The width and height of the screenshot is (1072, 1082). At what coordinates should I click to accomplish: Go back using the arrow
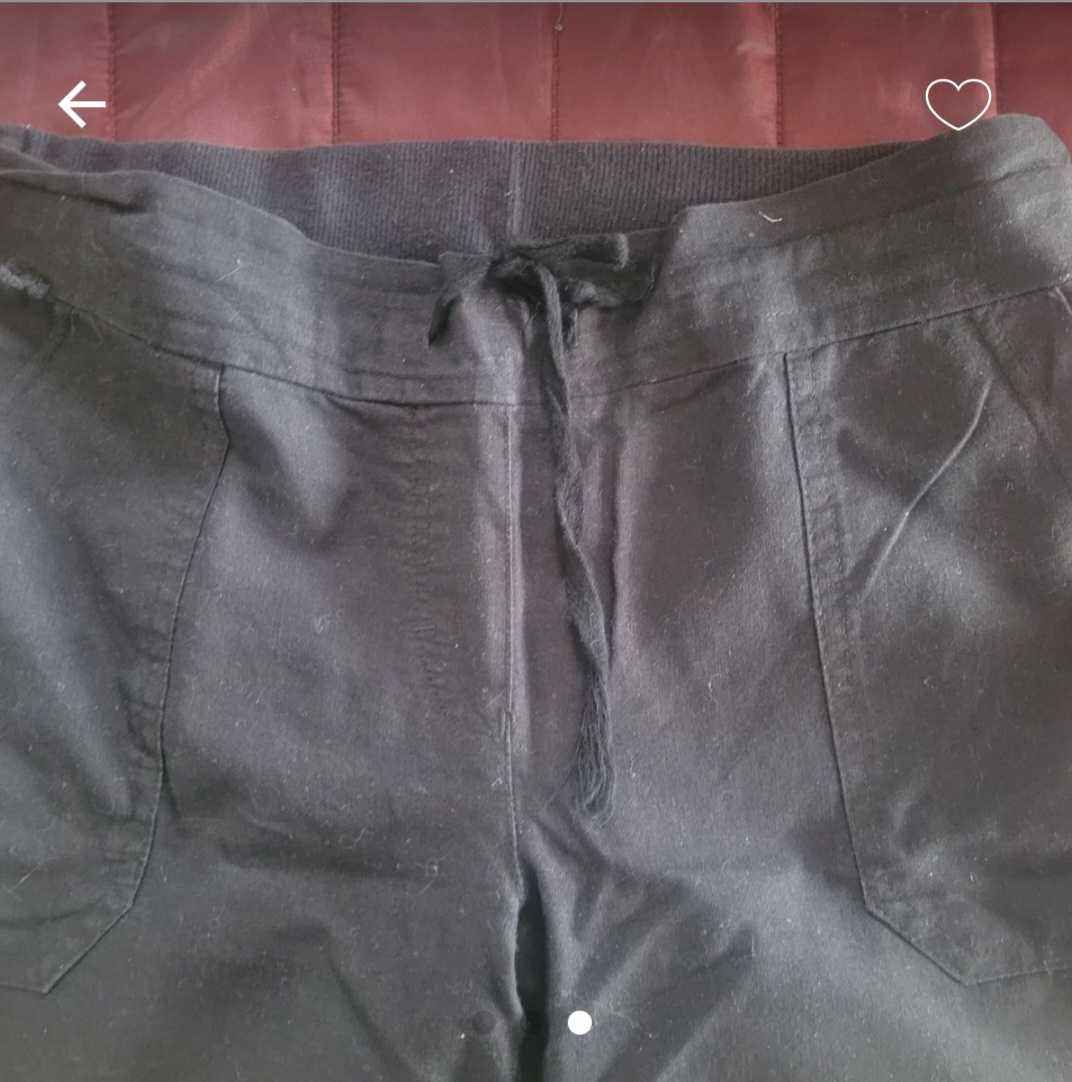81,105
